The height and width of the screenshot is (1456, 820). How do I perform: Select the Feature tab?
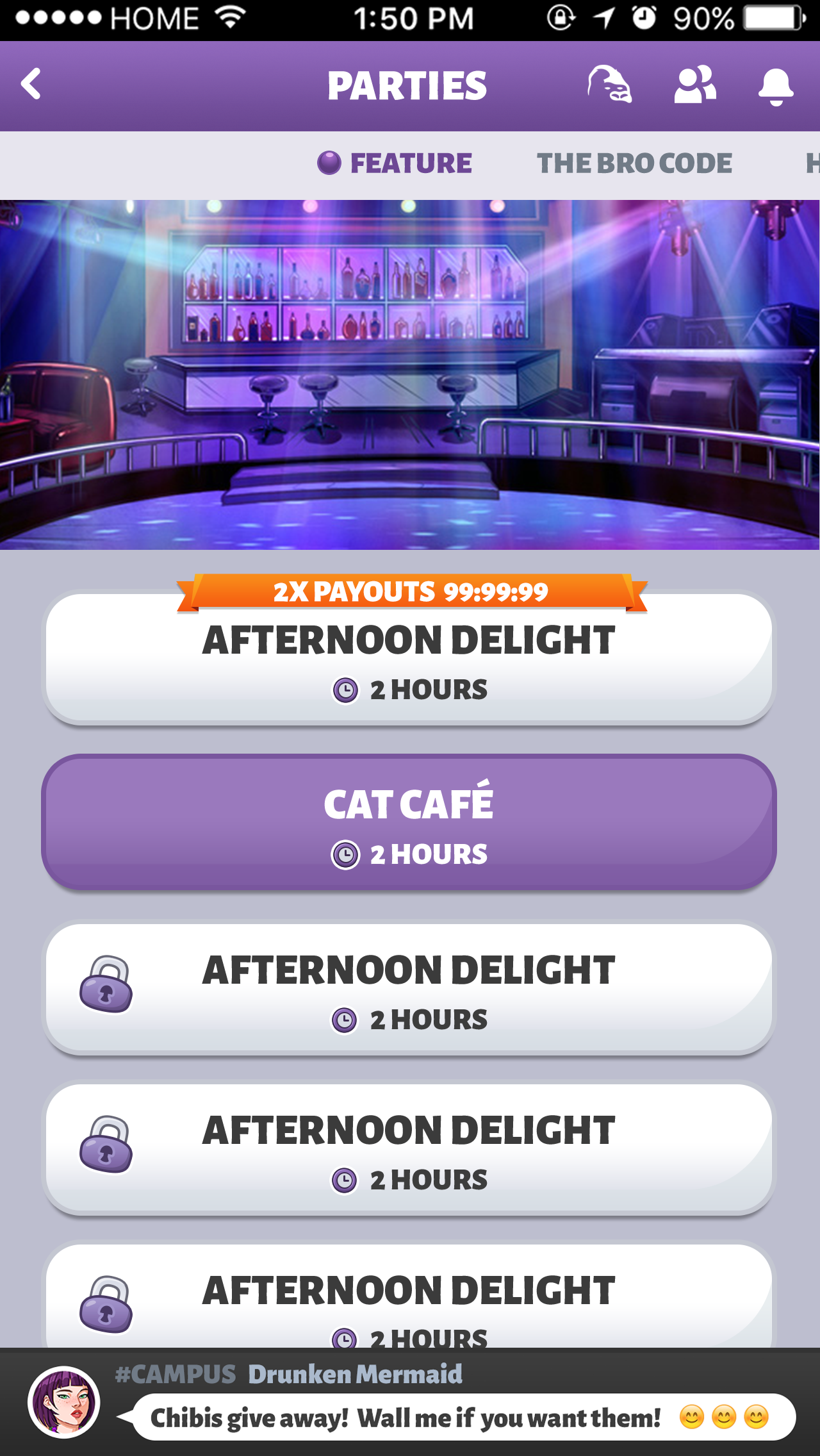pyautogui.click(x=395, y=163)
